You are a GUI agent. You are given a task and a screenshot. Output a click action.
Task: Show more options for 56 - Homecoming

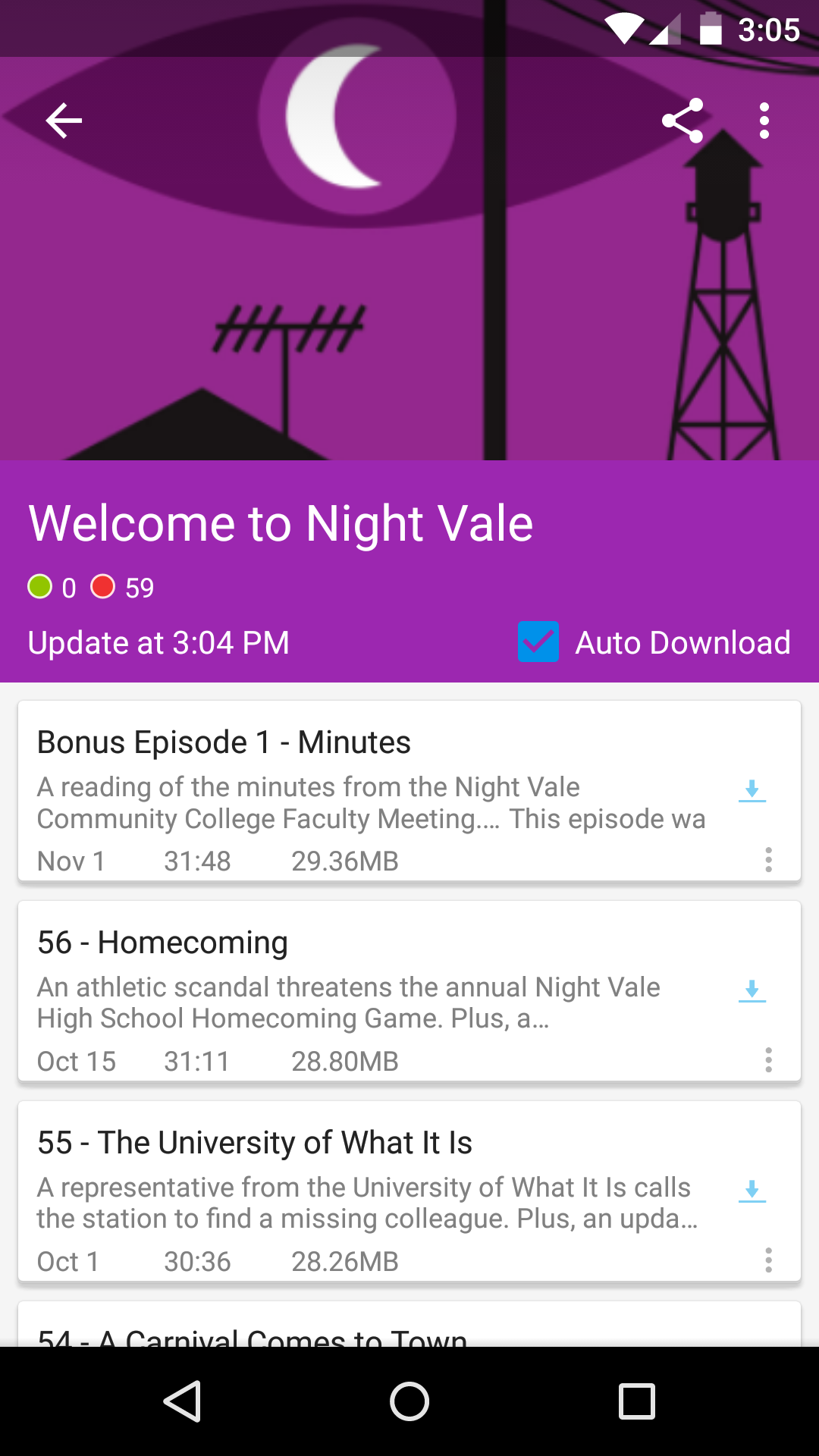tap(768, 1059)
